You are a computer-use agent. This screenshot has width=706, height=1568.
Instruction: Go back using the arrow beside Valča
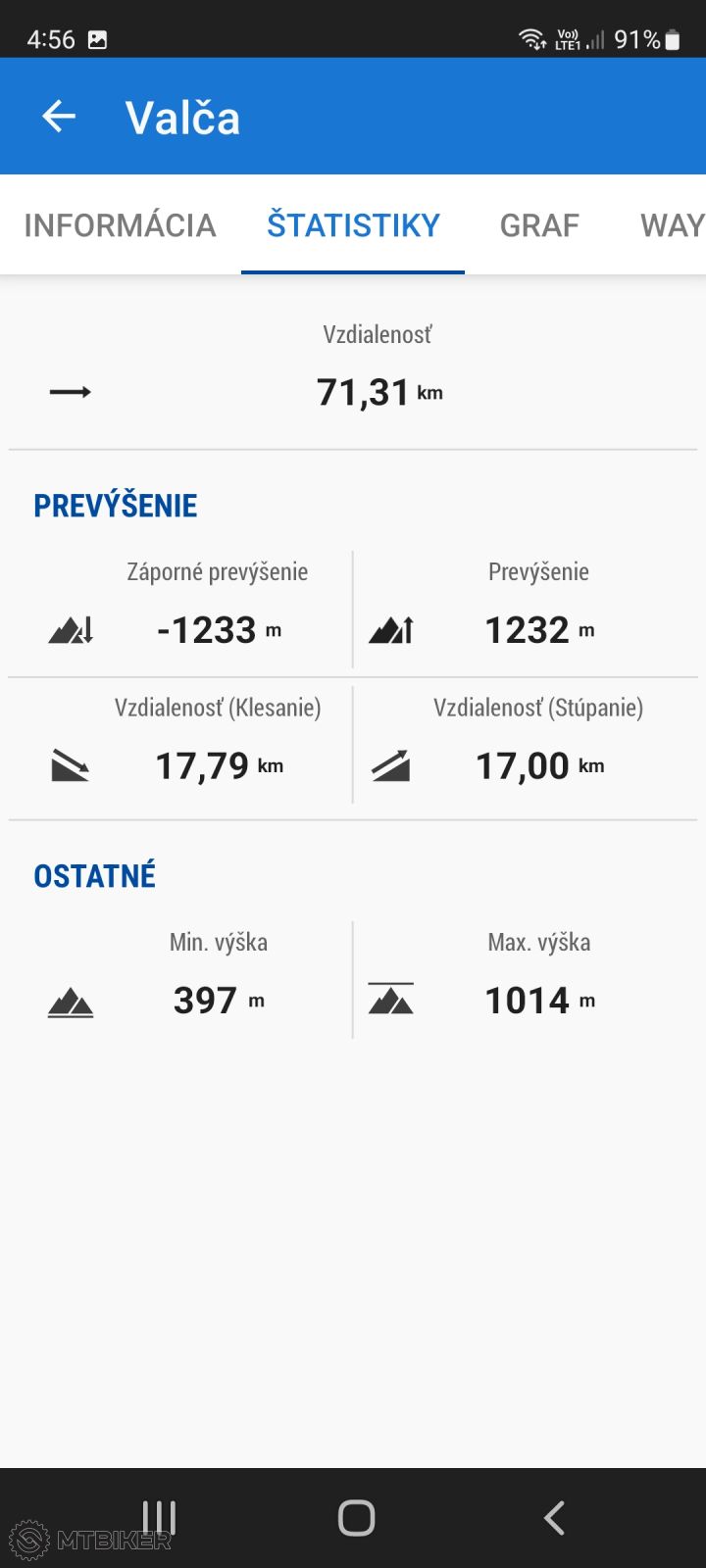coord(59,118)
